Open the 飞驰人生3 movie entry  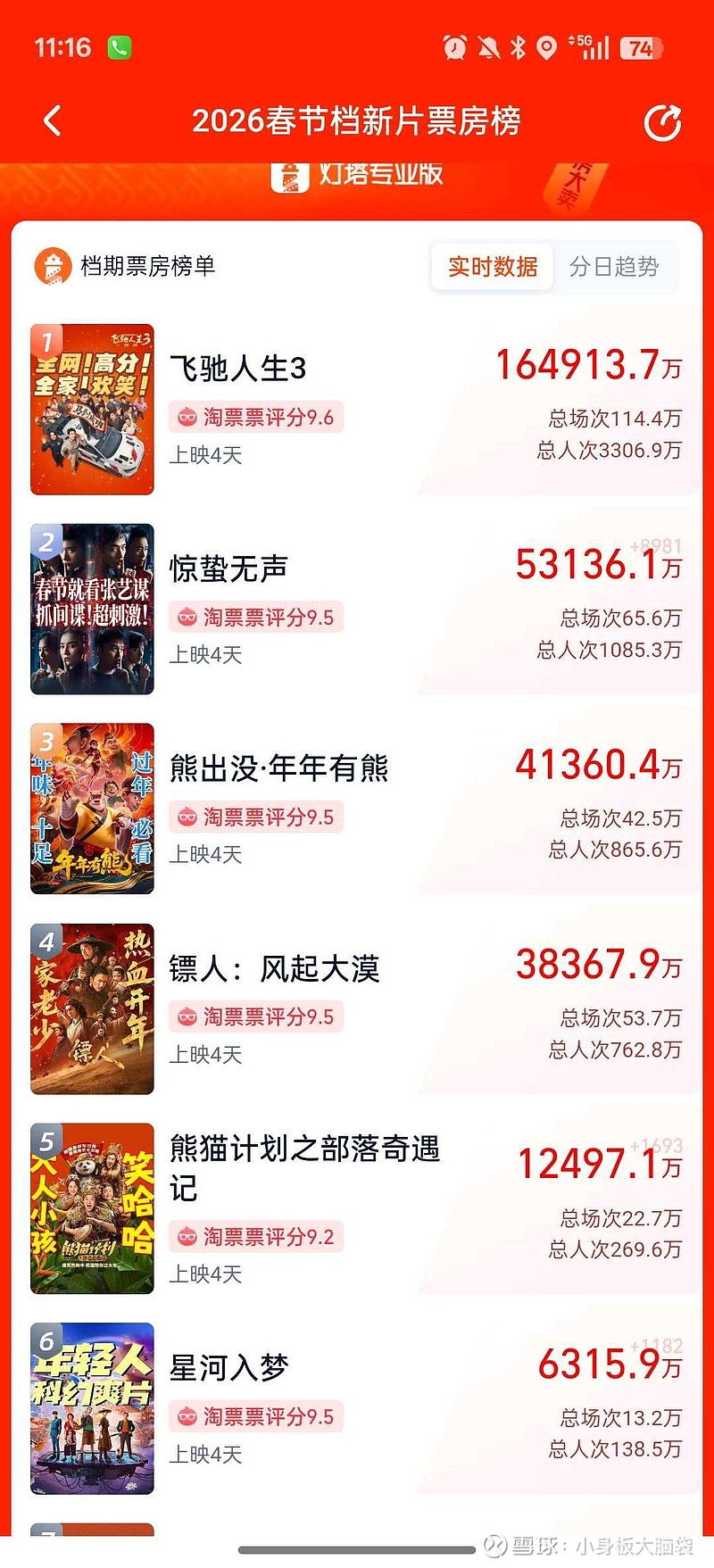(x=237, y=368)
